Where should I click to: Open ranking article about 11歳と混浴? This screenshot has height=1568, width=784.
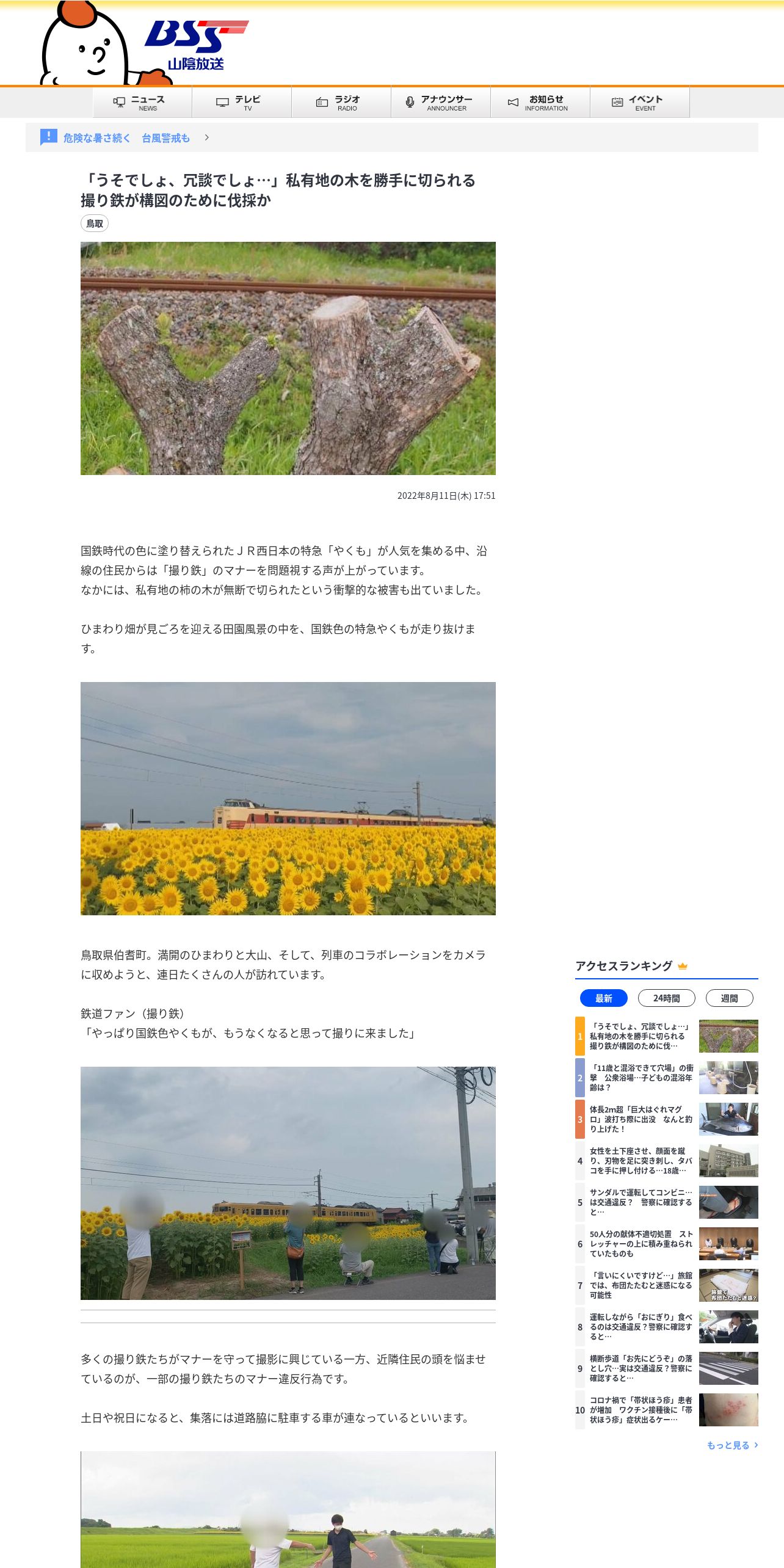coord(641,1078)
